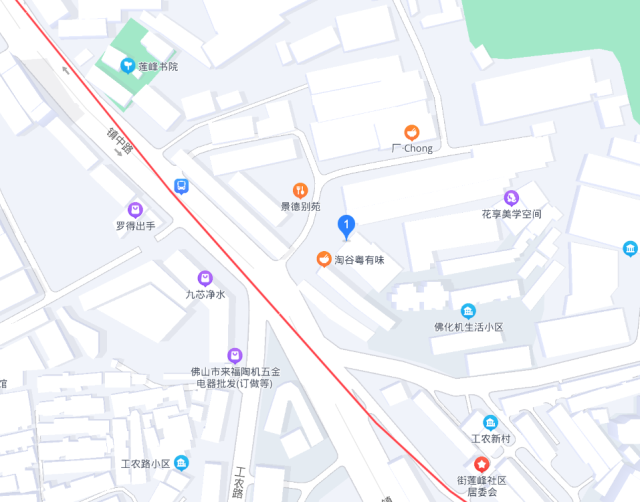Open the 佛化机生活小区 residential marker
This screenshot has width=640, height=502.
[x=468, y=310]
